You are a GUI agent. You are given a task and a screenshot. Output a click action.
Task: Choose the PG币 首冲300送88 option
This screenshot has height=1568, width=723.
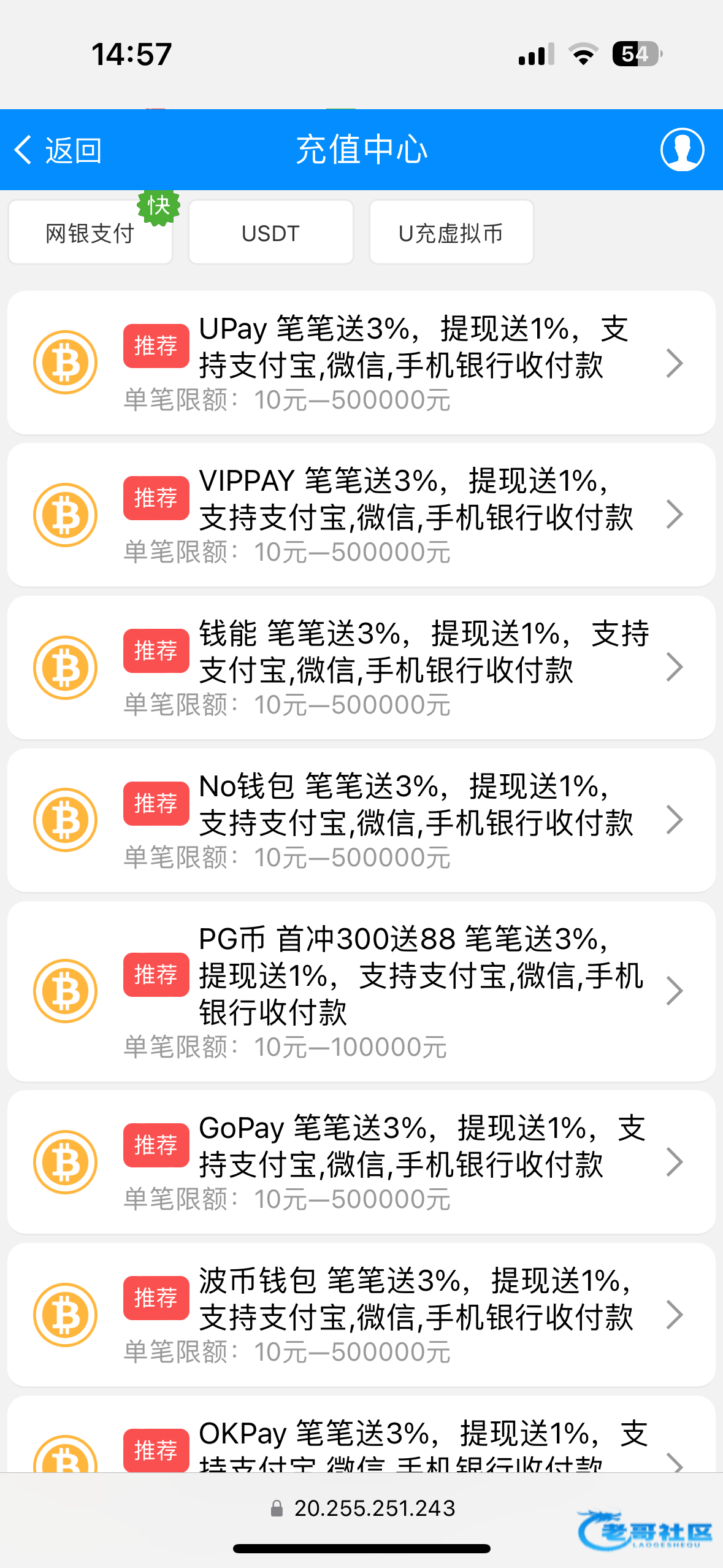[361, 991]
